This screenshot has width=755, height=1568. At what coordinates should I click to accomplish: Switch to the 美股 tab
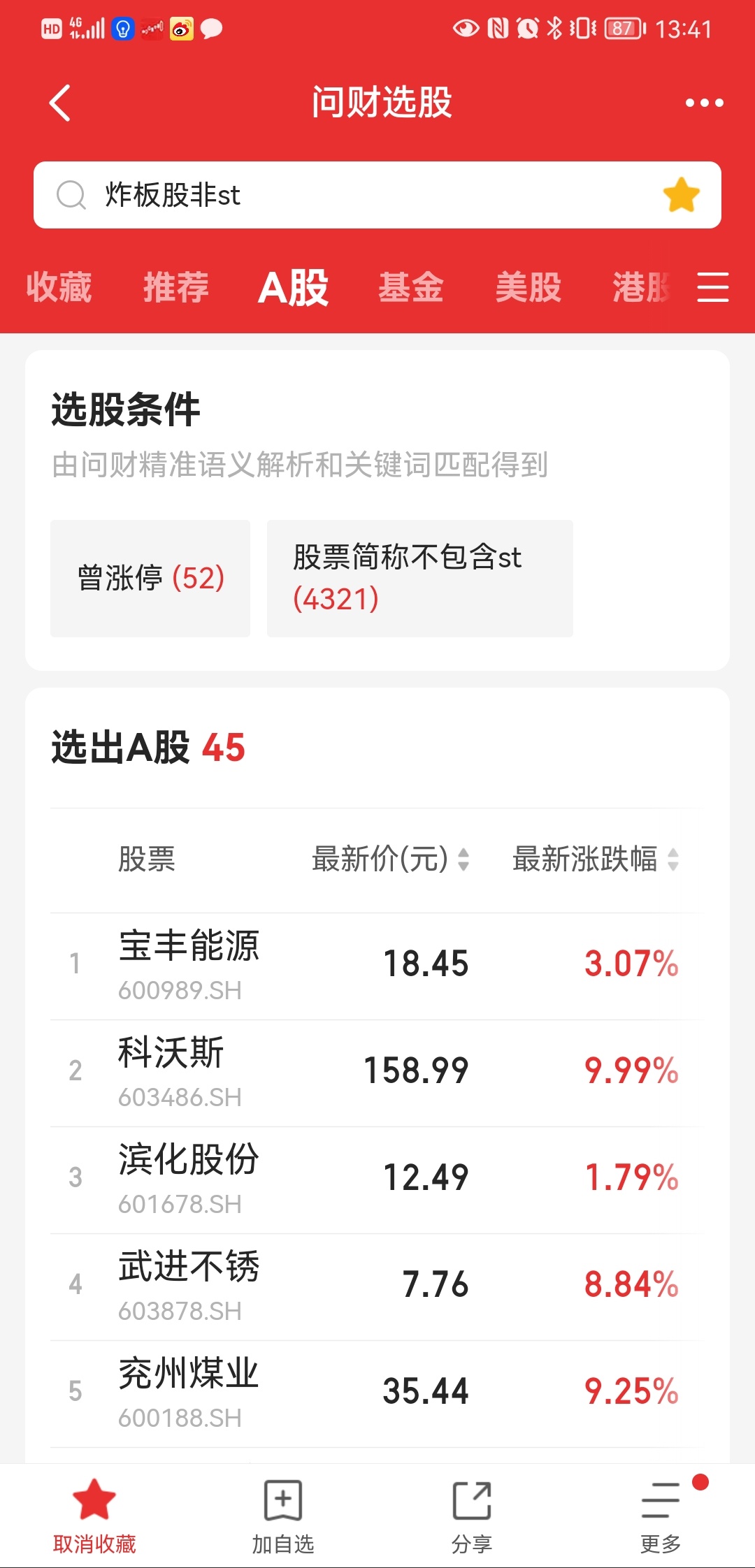click(528, 287)
